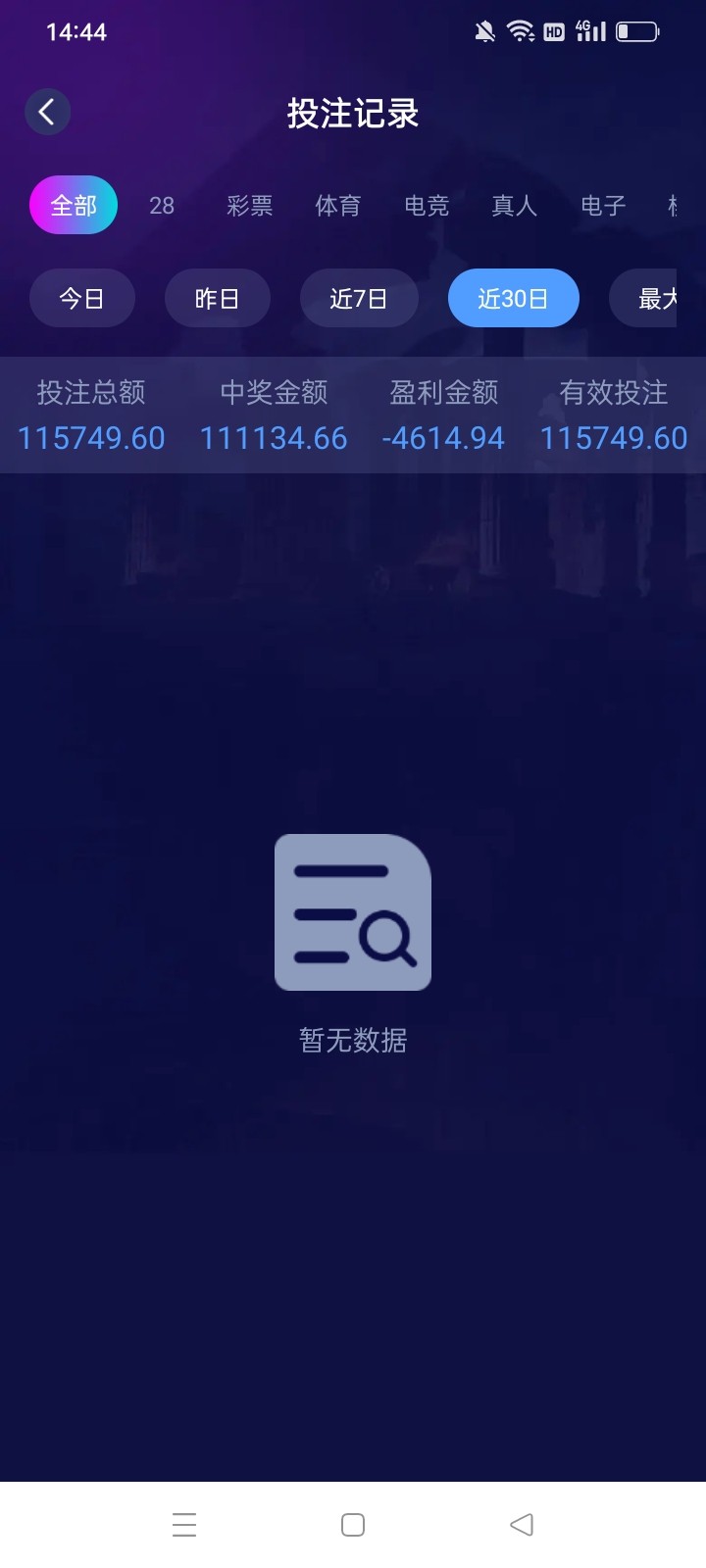Filter records by 今日
The image size is (706, 1568).
[82, 298]
